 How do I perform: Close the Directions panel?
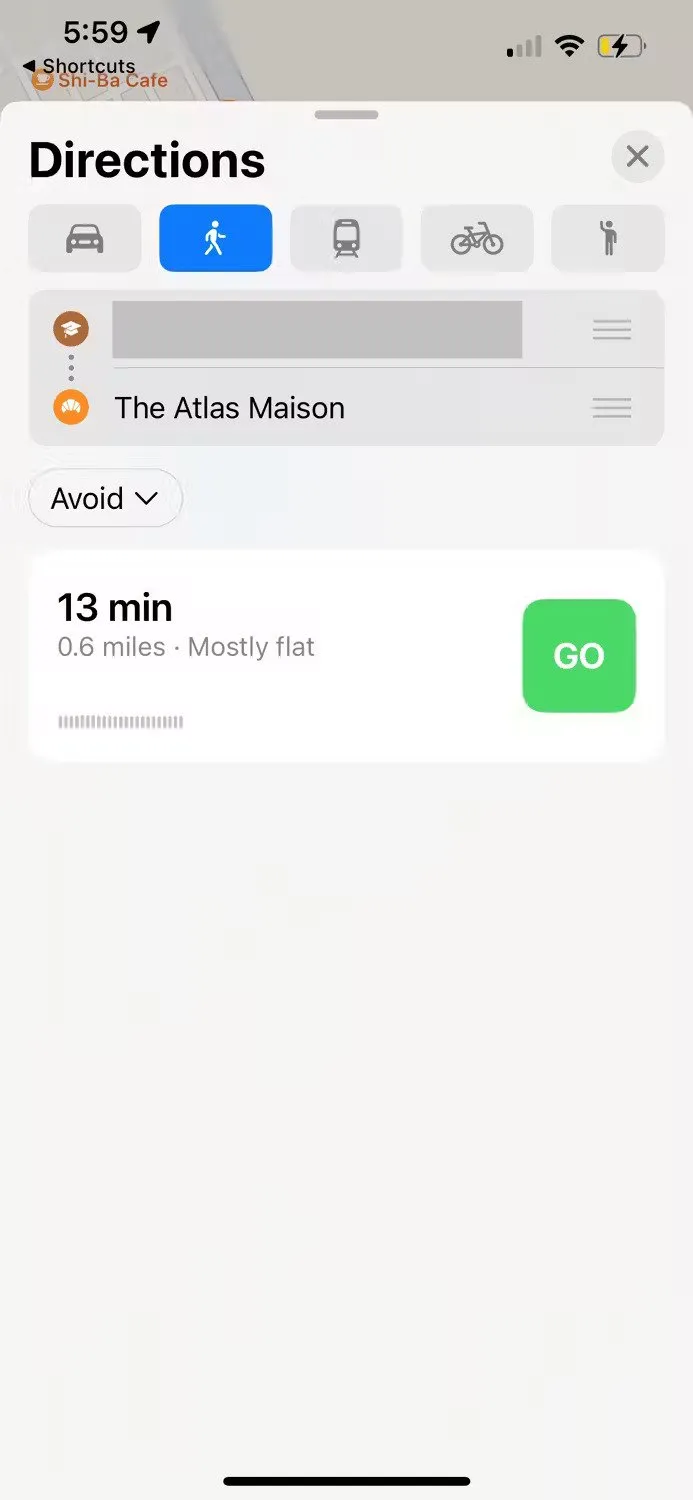tap(637, 157)
